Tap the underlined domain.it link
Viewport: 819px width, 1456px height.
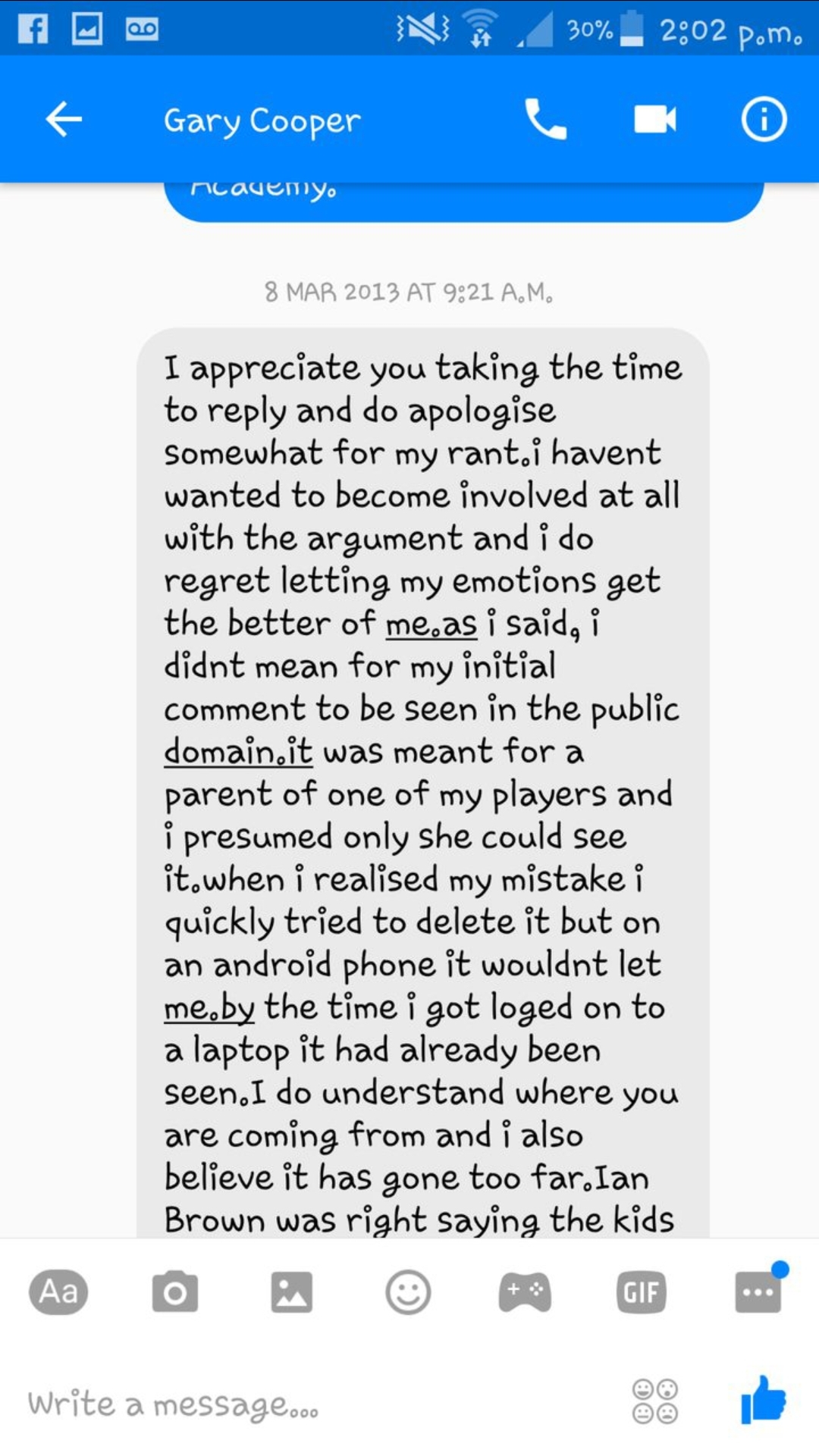click(x=238, y=752)
